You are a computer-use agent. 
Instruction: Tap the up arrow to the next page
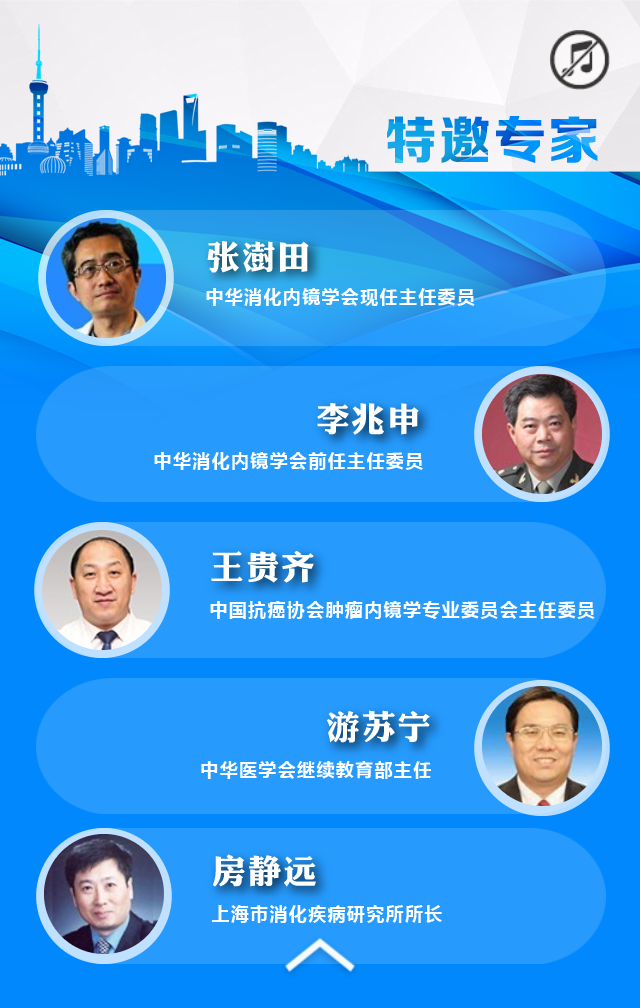(320, 957)
